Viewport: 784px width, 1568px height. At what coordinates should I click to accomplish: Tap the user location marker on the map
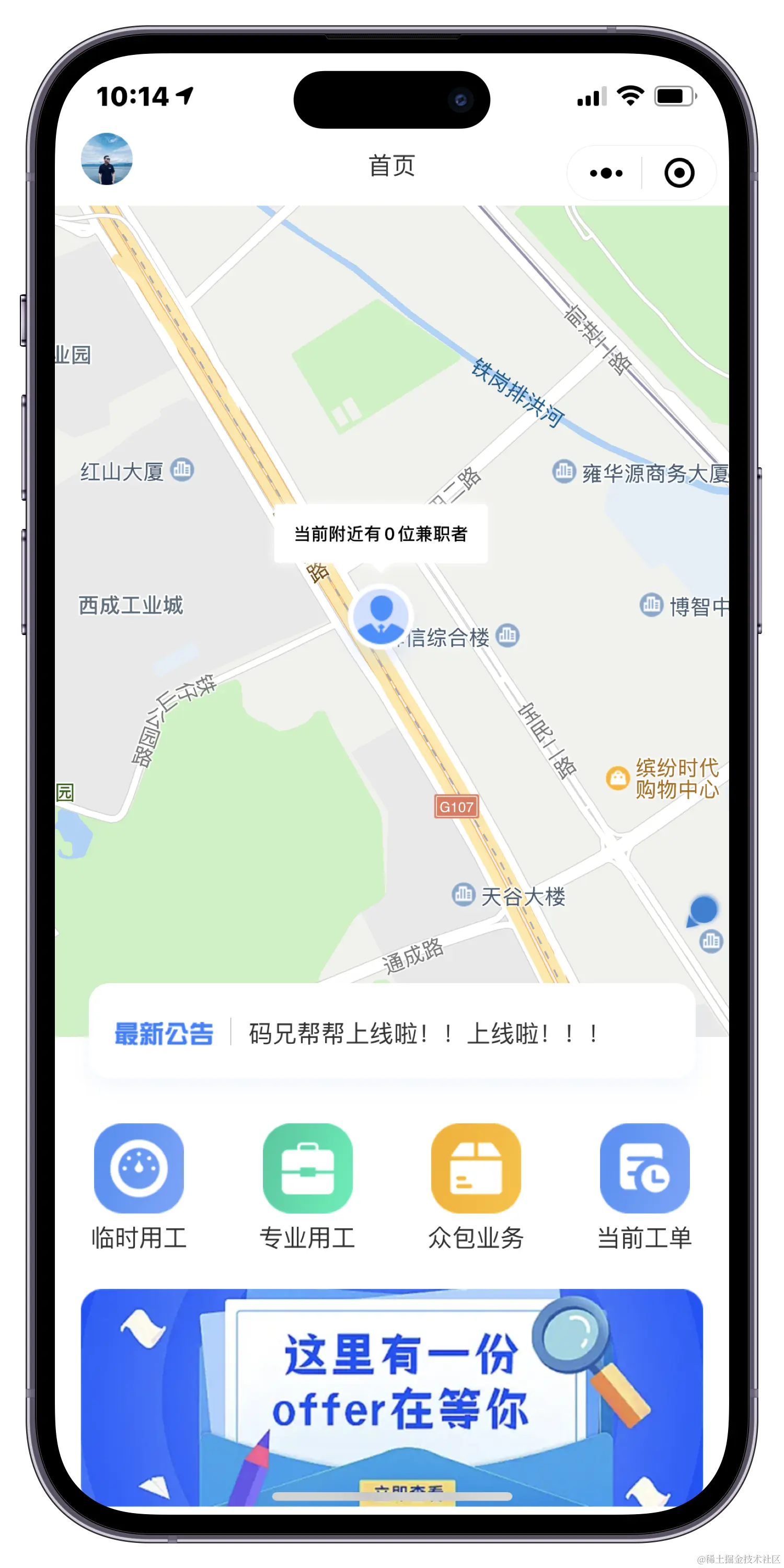pyautogui.click(x=382, y=615)
